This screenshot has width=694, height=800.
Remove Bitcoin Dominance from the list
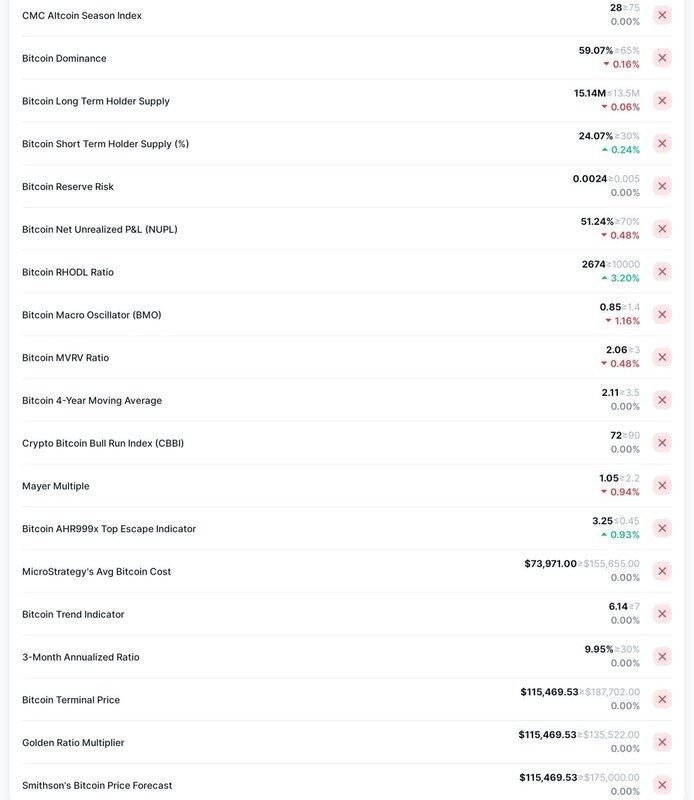tap(662, 58)
